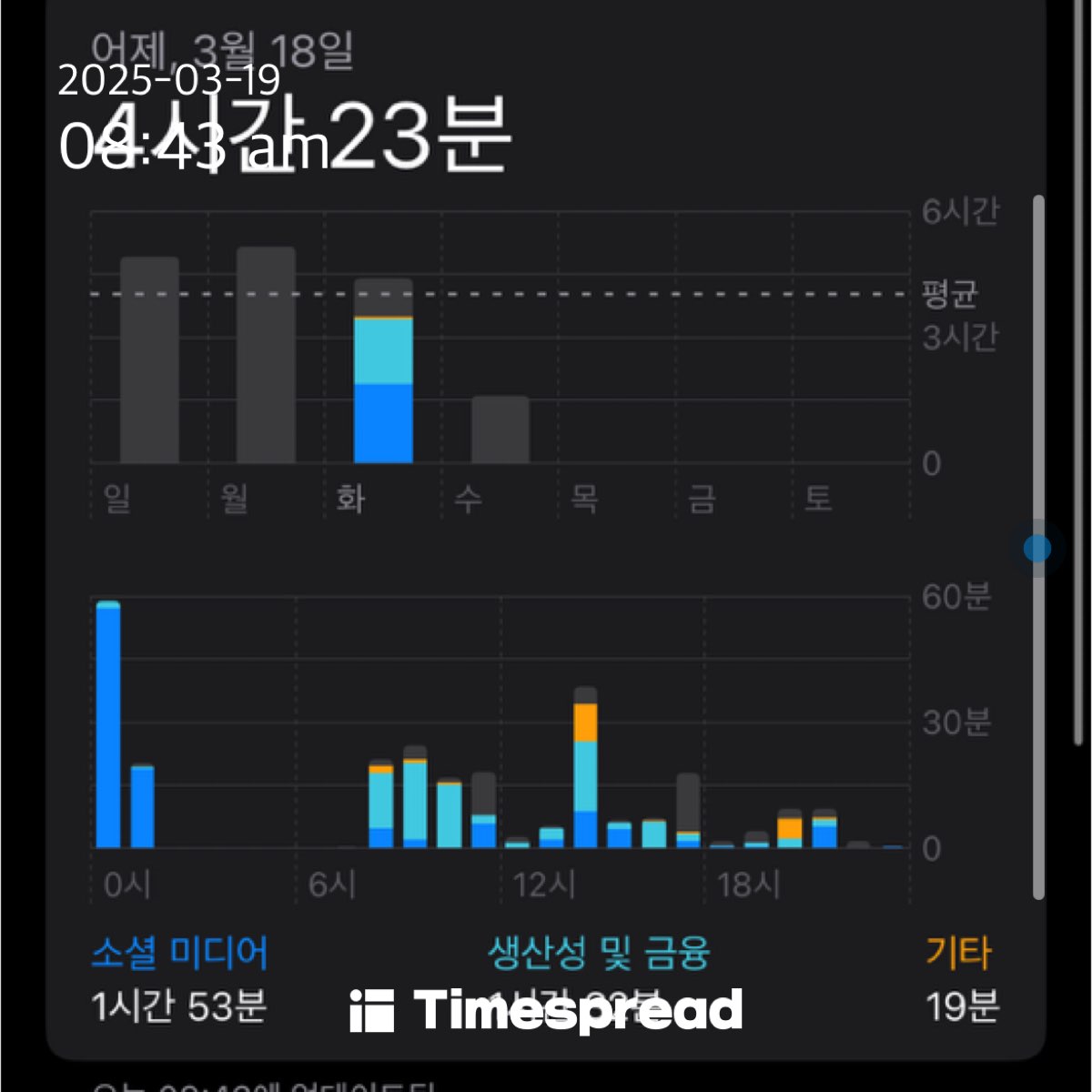Select the Sunday (일) bar in weekly chart
1092x1092 pixels.
pyautogui.click(x=149, y=360)
